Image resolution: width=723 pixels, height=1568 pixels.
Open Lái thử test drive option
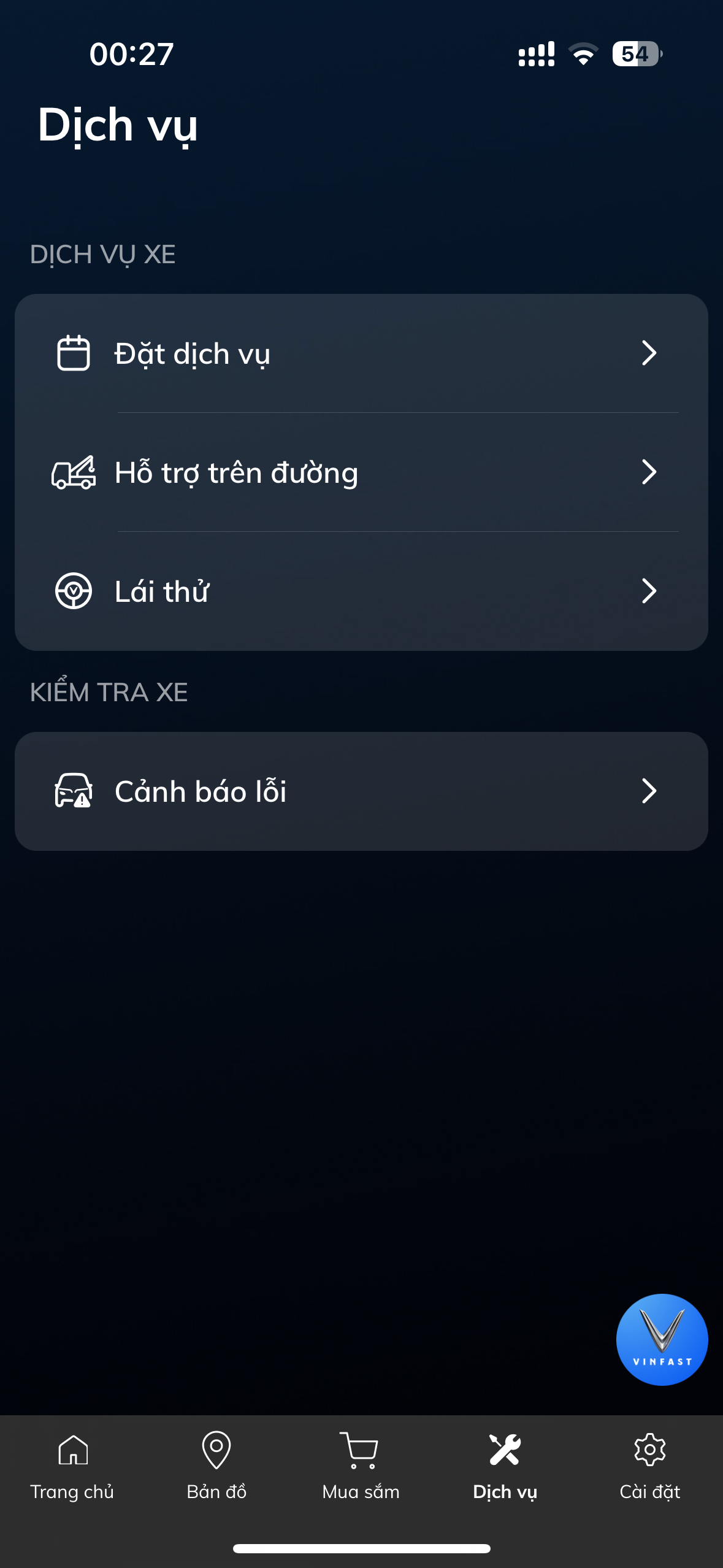coord(361,591)
